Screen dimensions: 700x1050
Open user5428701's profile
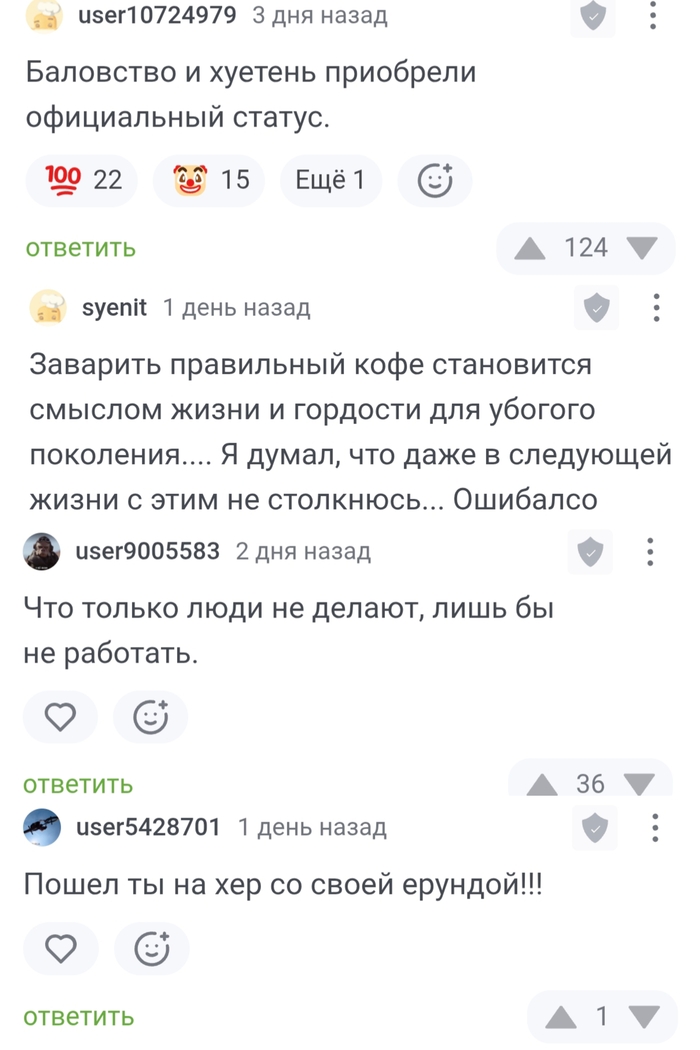(147, 827)
